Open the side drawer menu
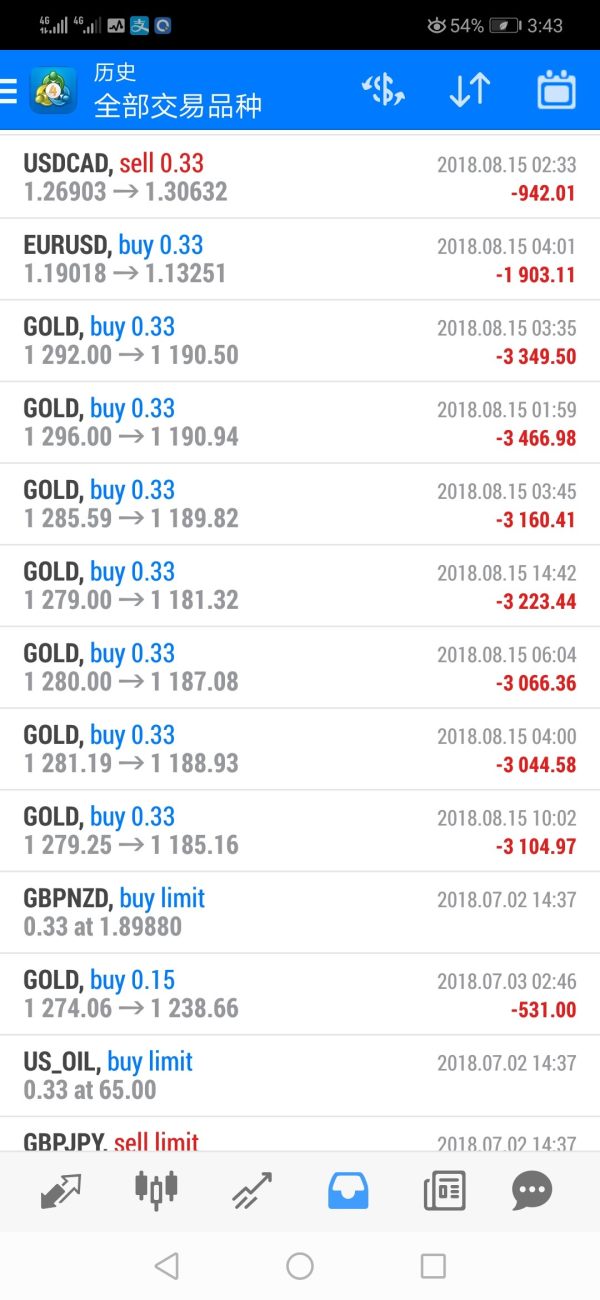Screen dimensions: 600x1300 click(9, 91)
